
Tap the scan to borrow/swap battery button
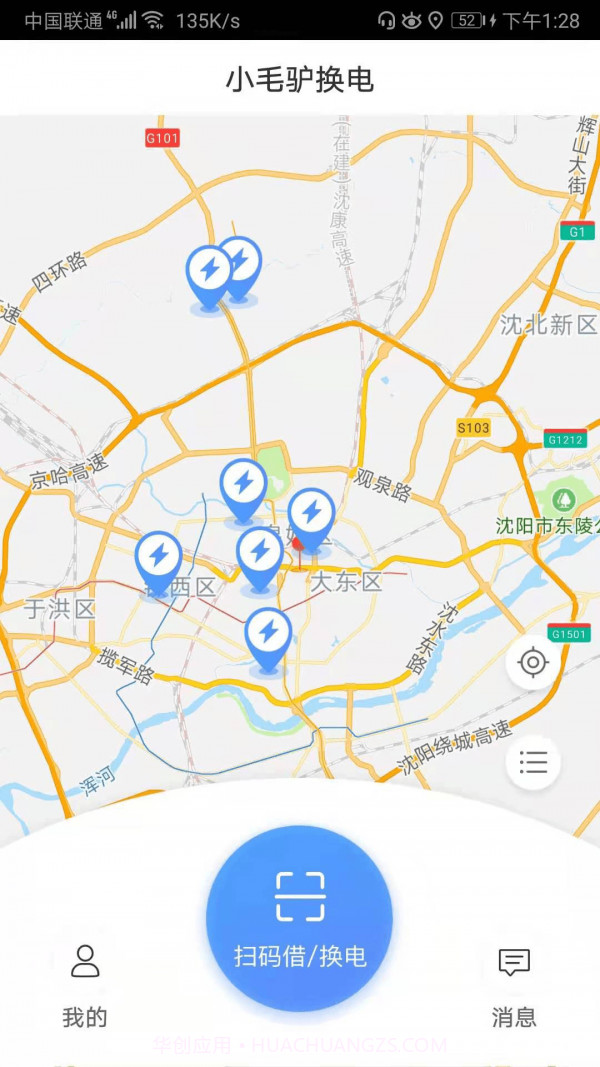pos(299,918)
